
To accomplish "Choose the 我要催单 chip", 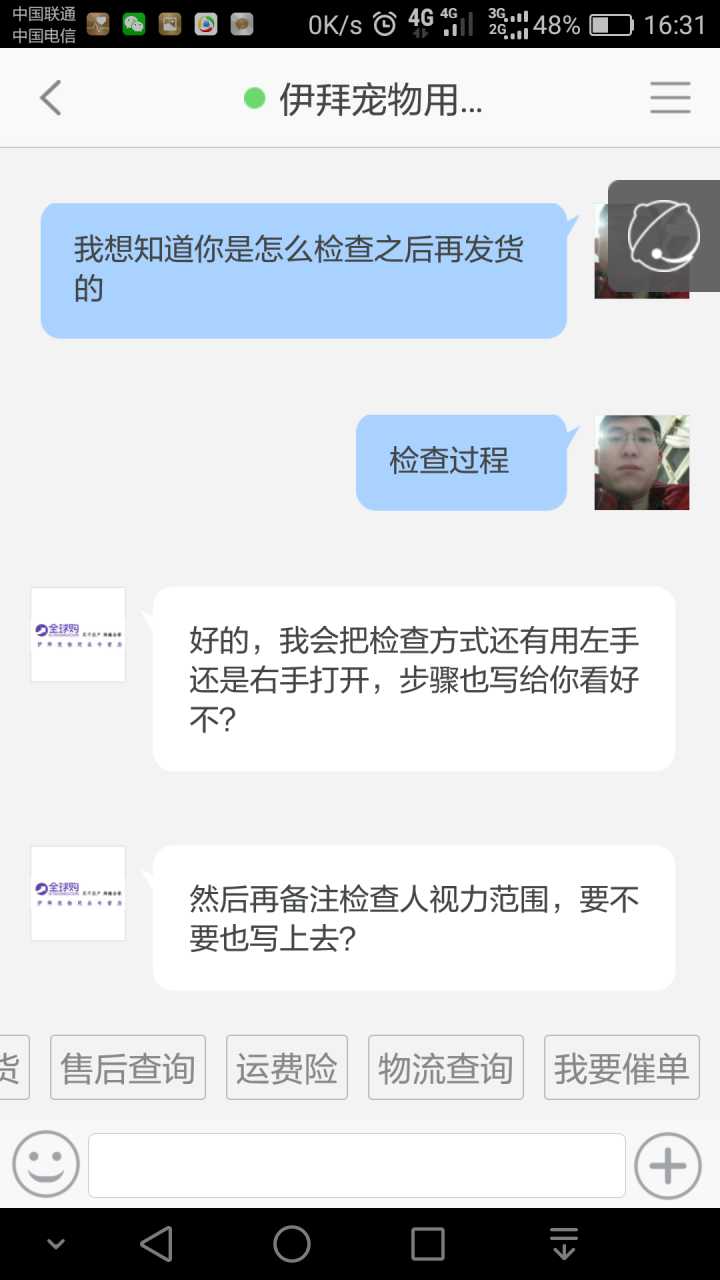I will click(x=621, y=1068).
